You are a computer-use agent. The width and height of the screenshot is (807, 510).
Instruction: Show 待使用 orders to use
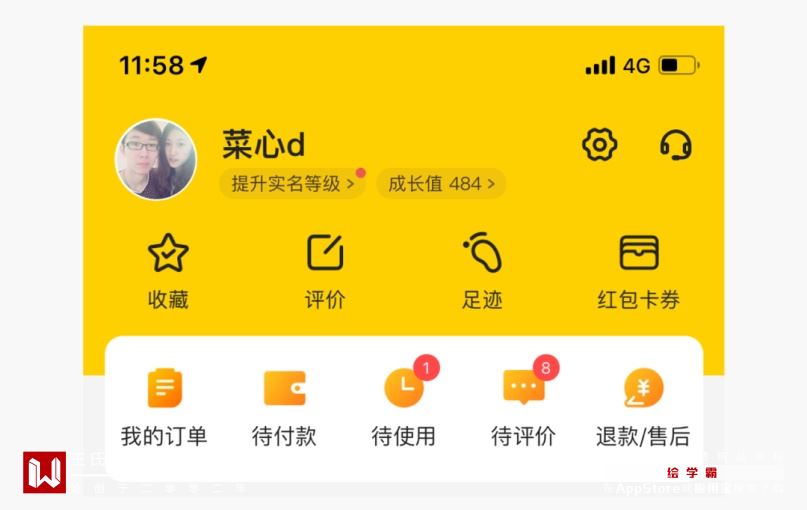pyautogui.click(x=403, y=407)
